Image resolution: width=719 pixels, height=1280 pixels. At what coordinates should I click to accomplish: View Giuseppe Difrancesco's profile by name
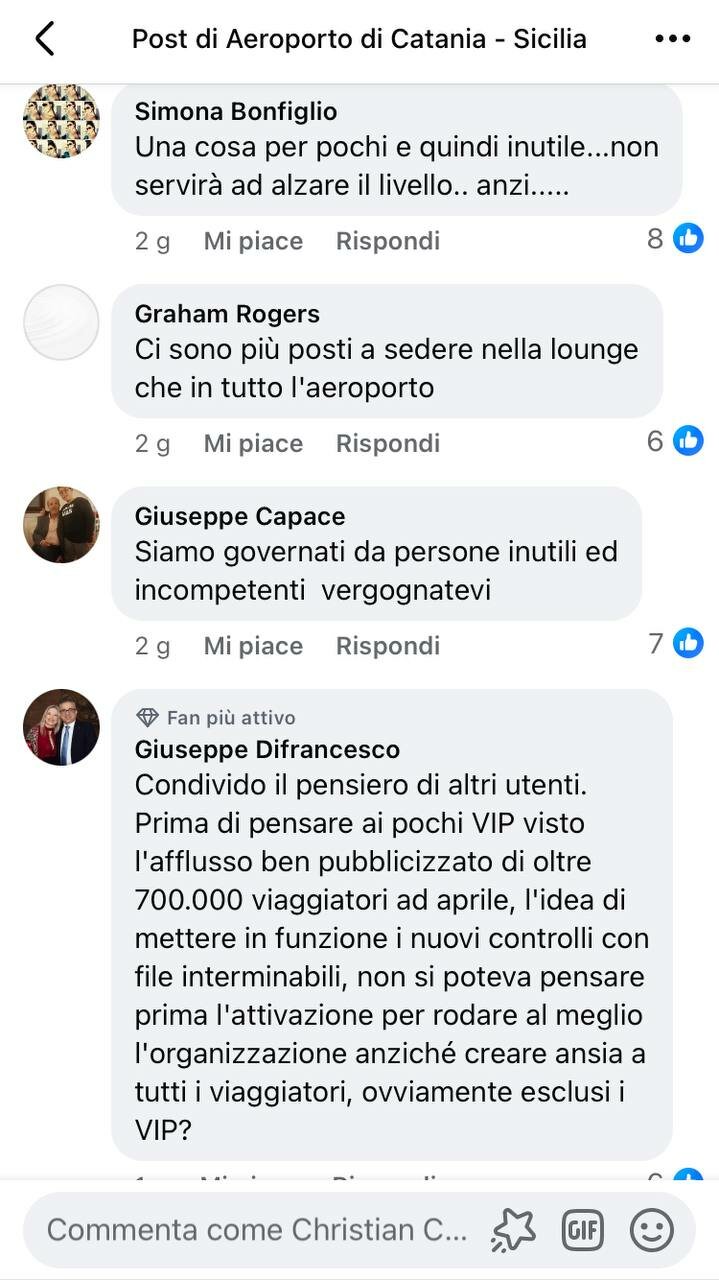(267, 749)
